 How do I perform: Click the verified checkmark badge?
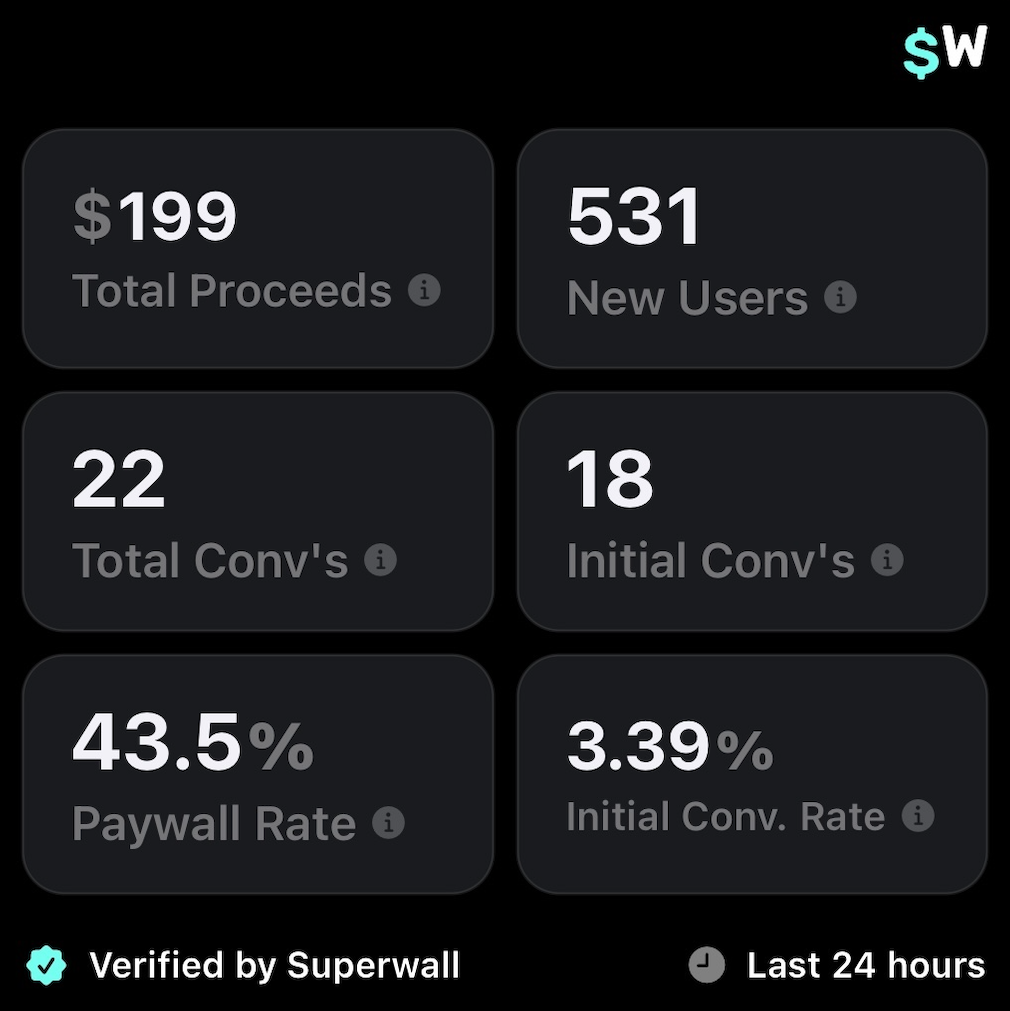[x=46, y=964]
